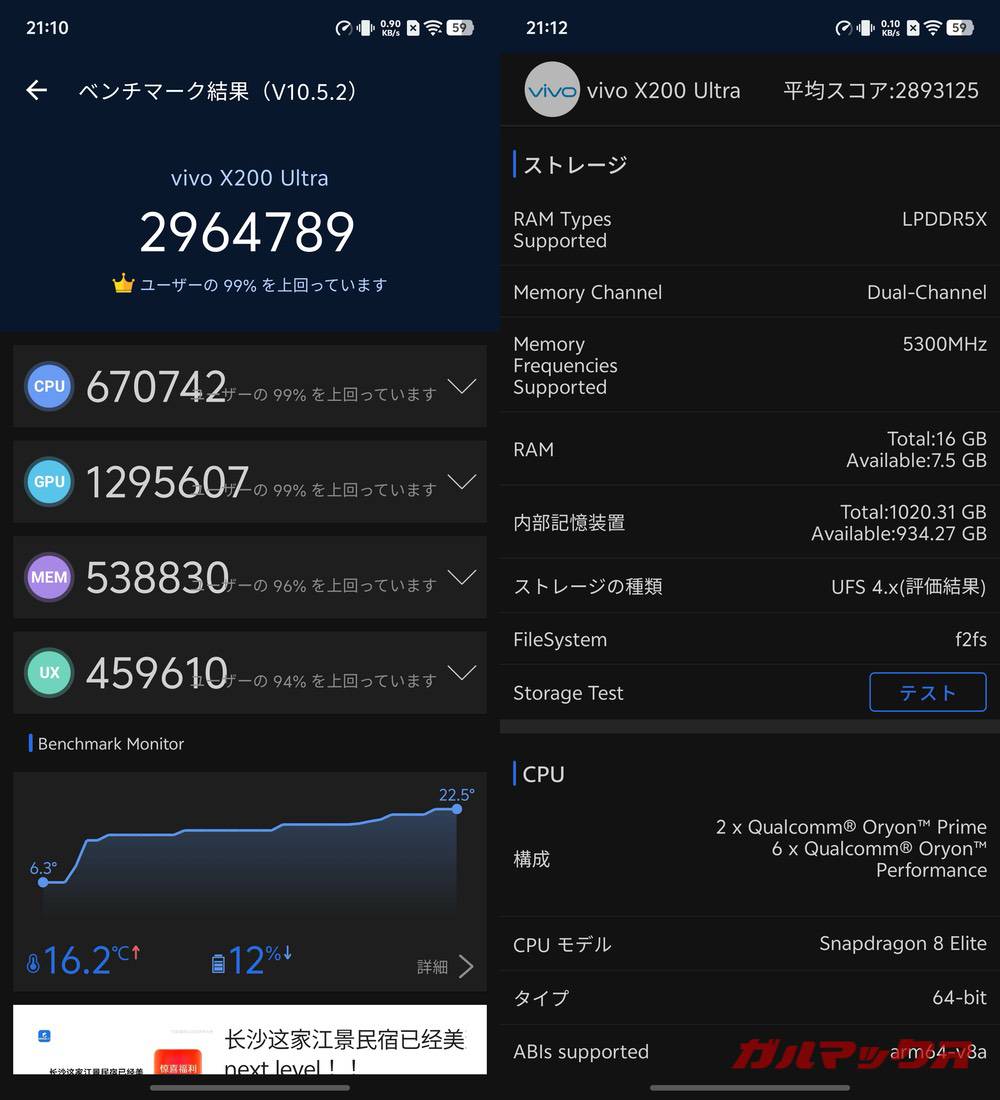Tap the crown icon above the rank text
The width and height of the screenshot is (1000, 1100).
tap(124, 284)
